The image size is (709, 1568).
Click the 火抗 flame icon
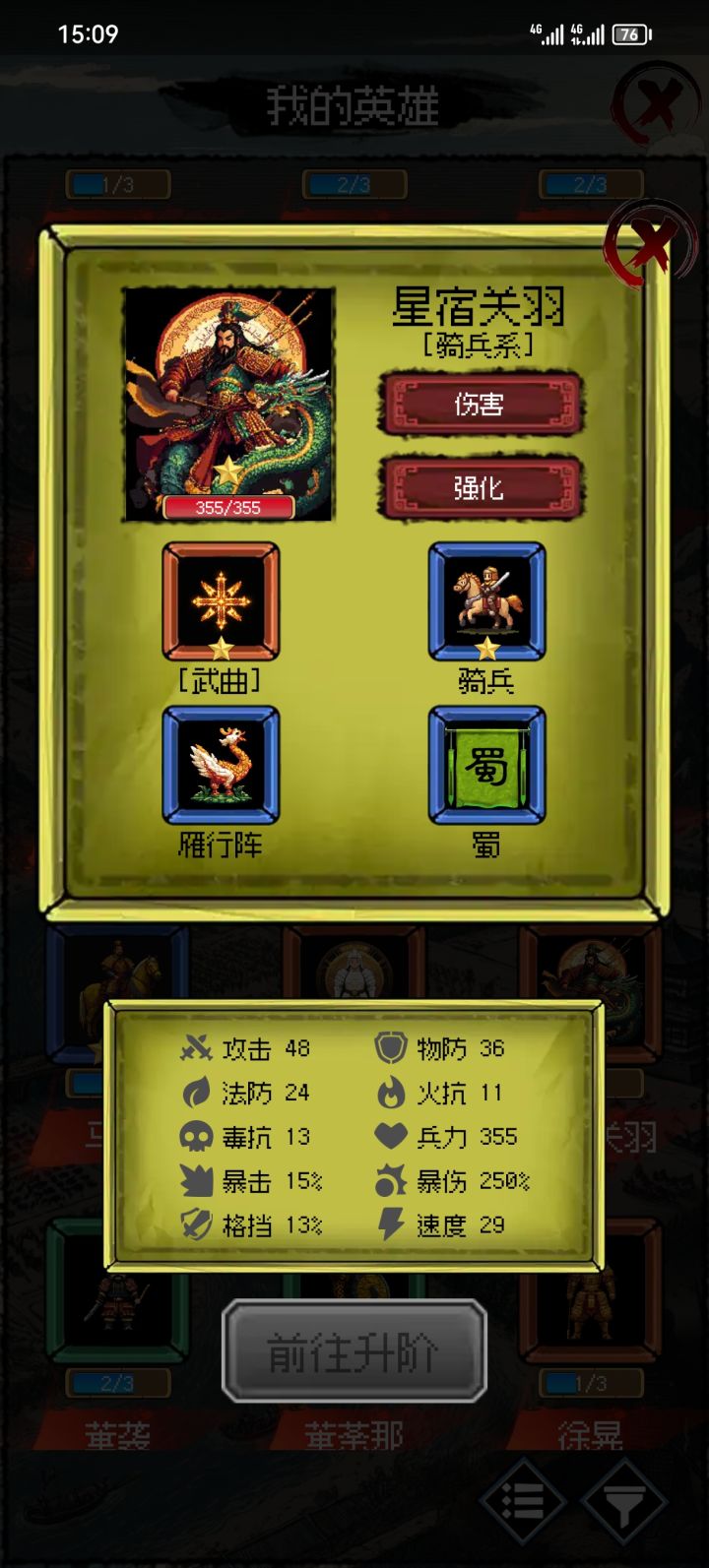pyautogui.click(x=391, y=1093)
